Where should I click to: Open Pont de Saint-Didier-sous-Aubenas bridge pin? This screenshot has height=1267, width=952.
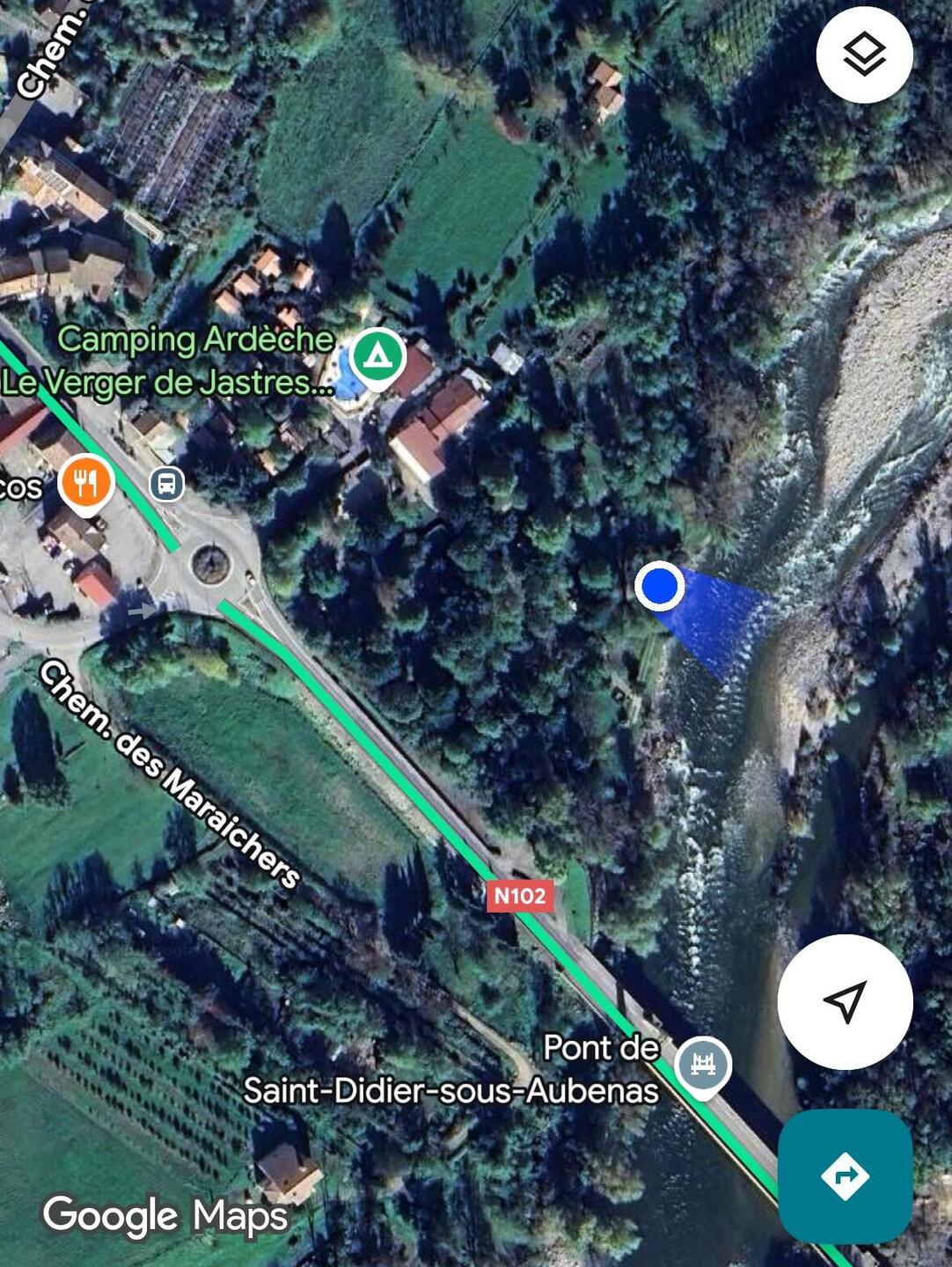click(x=702, y=1066)
